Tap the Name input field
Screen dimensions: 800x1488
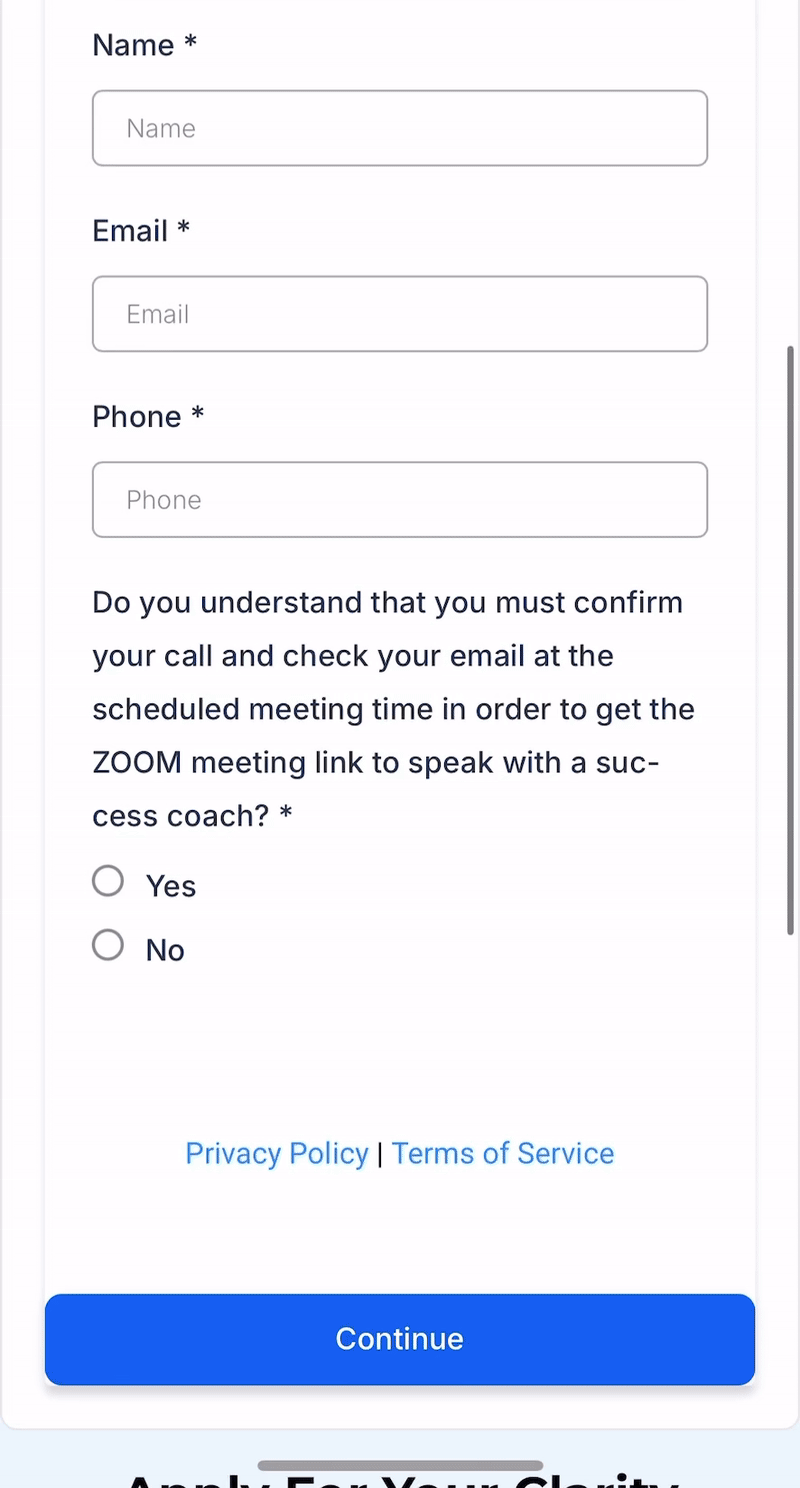point(400,128)
